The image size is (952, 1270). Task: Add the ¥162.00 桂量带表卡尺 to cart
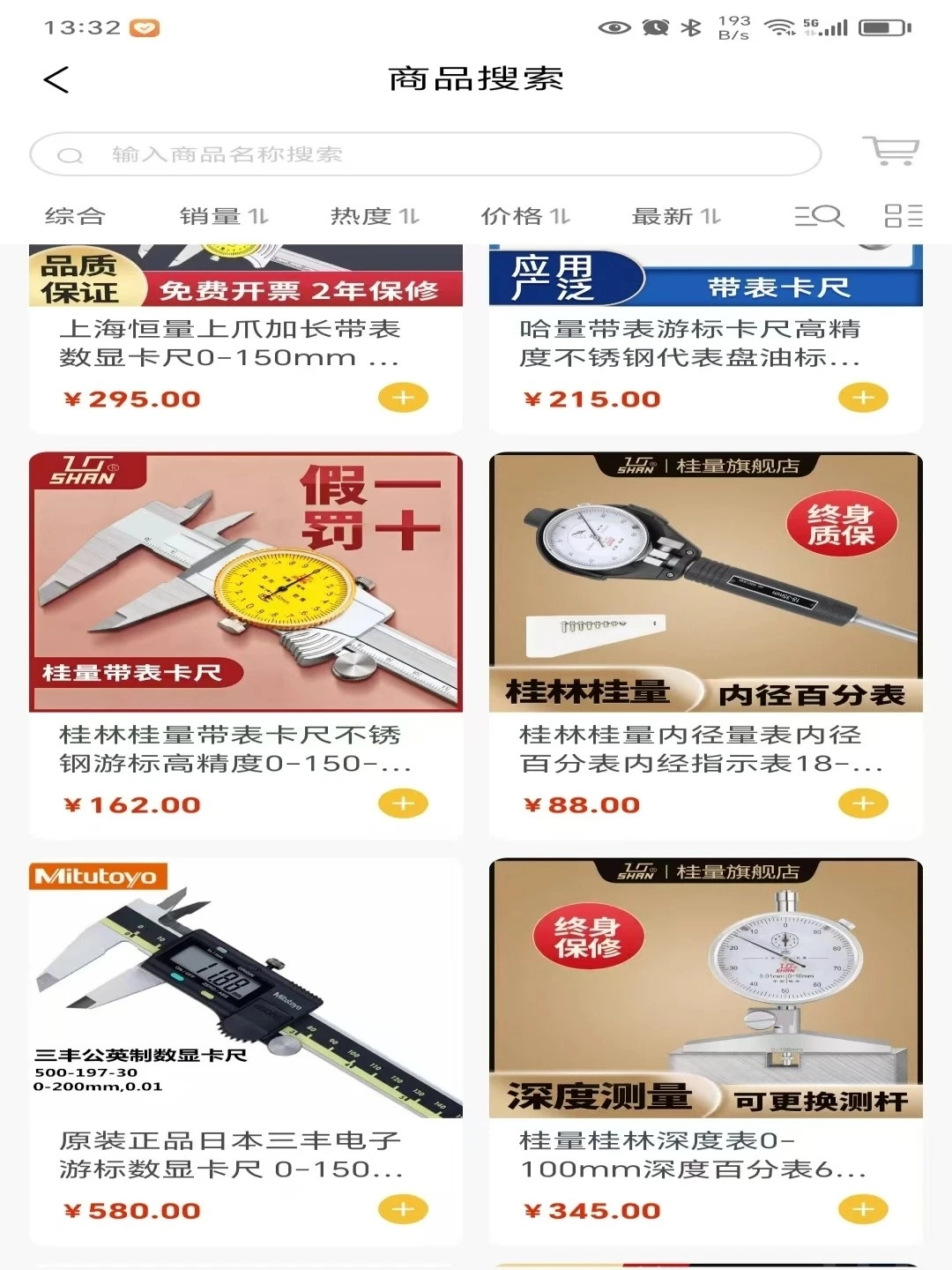(x=404, y=803)
